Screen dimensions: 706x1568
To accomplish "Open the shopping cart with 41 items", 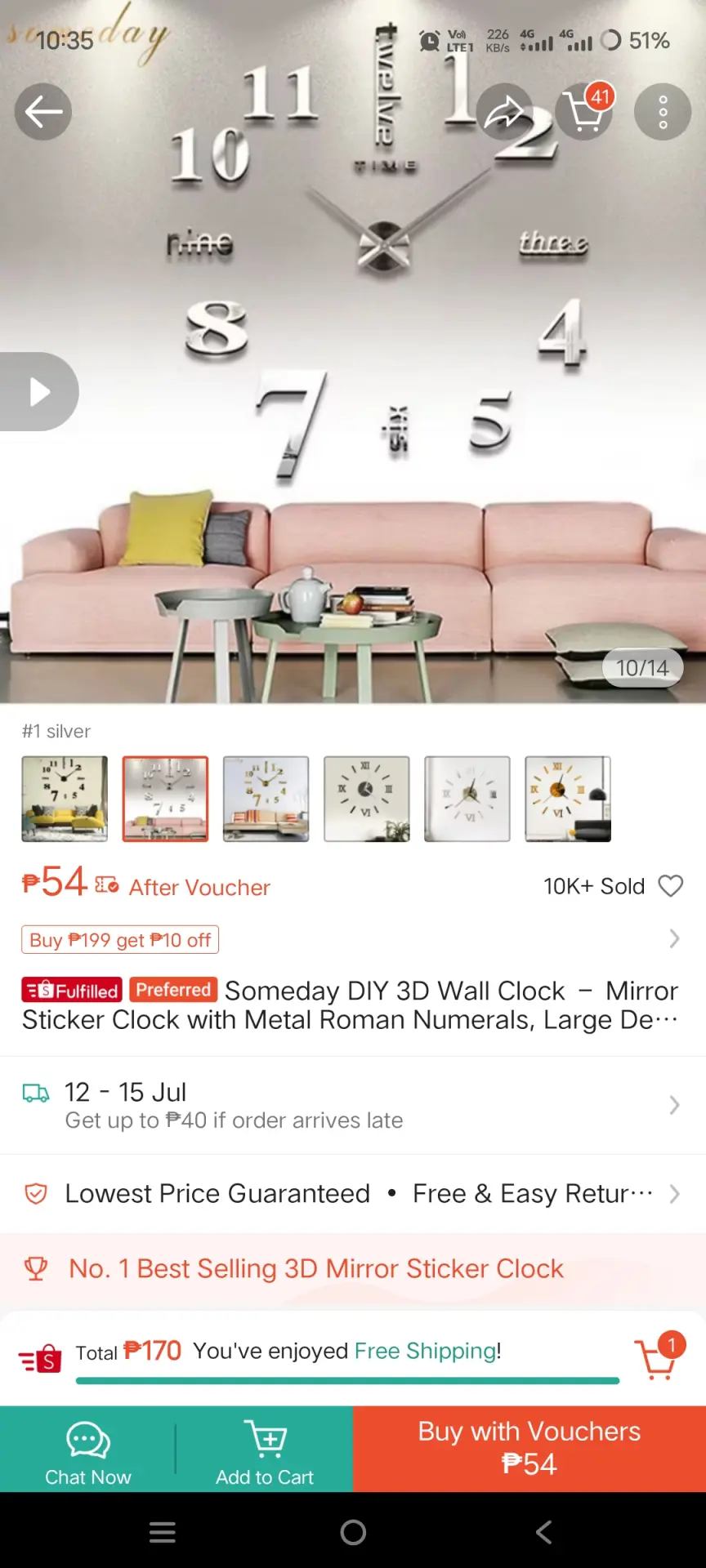I will [x=584, y=112].
